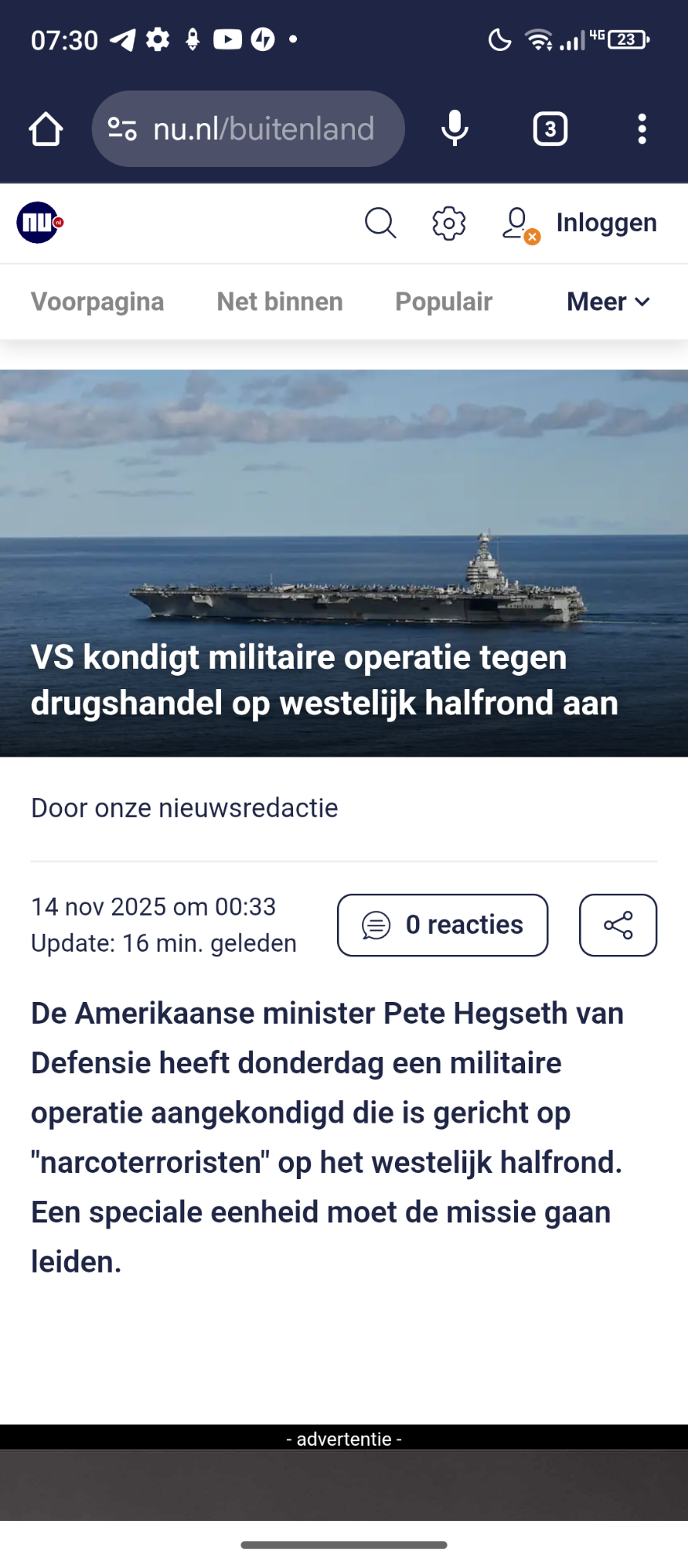Share this article
688x1568 pixels.
[617, 925]
